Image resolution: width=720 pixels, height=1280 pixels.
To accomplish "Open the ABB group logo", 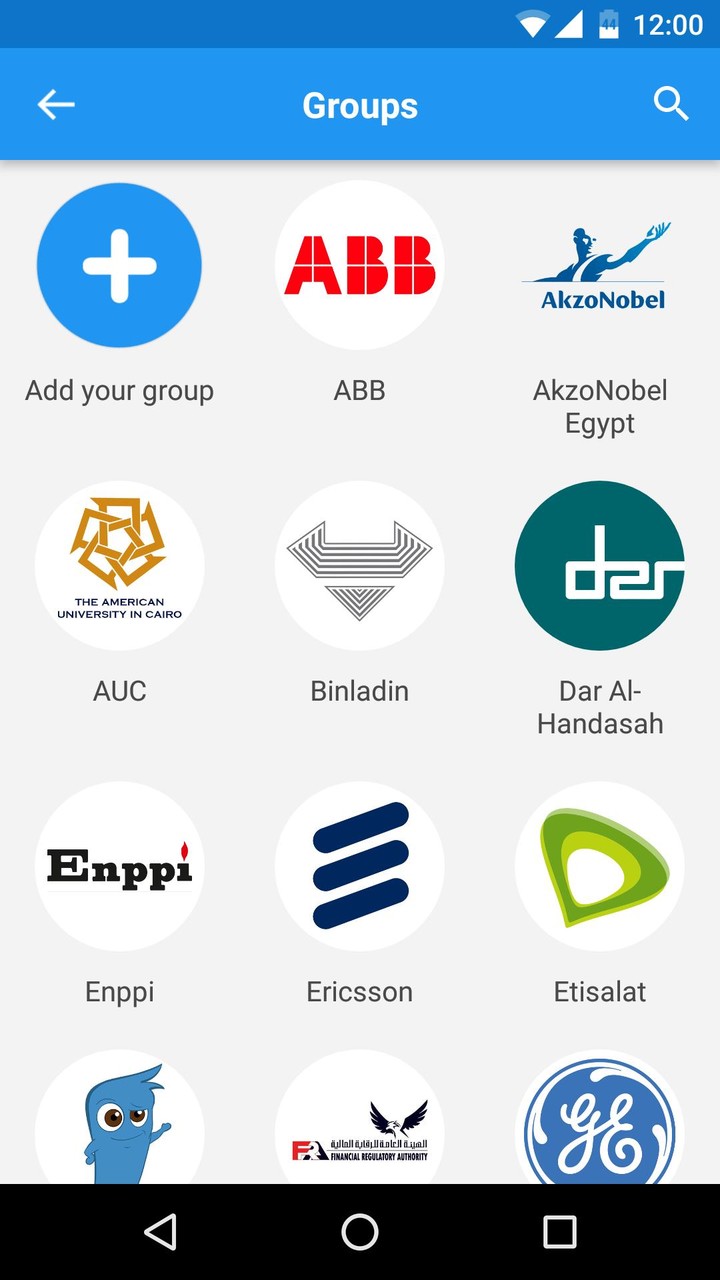I will [x=360, y=265].
